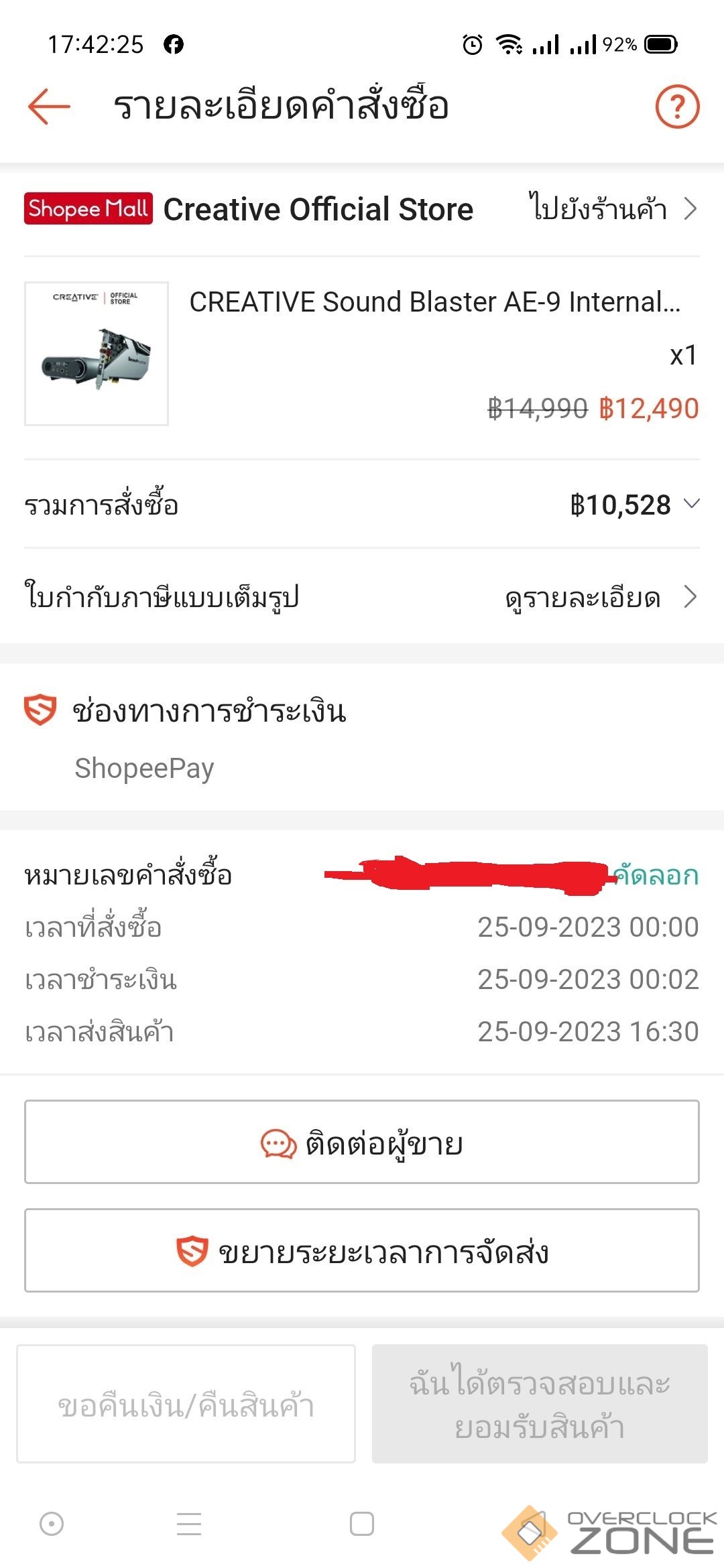Contact the seller via ติดต่อผู้ขาย
Image resolution: width=724 pixels, height=1568 pixels.
click(362, 1142)
